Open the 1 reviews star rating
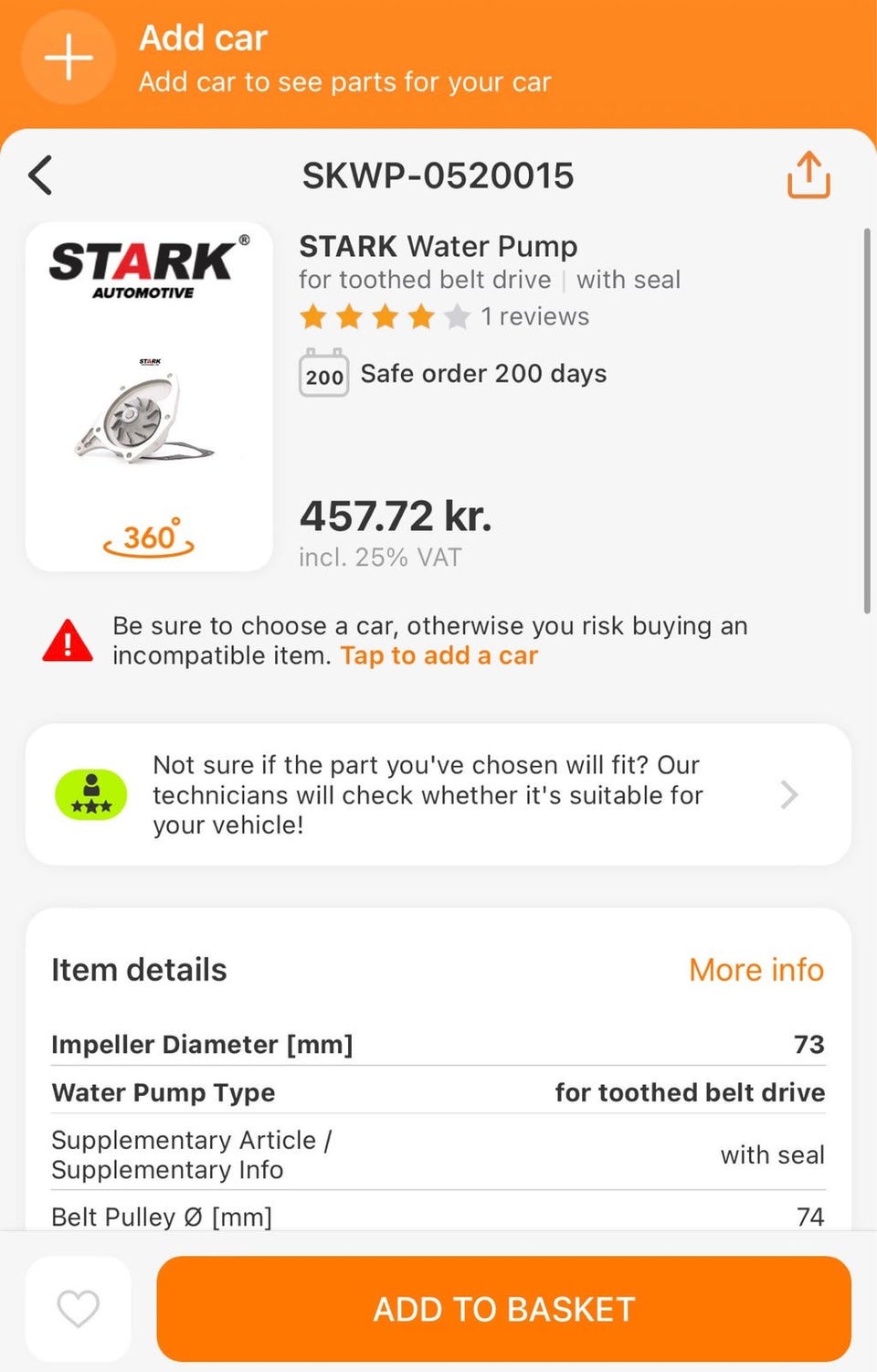Viewport: 877px width, 1372px height. [444, 317]
